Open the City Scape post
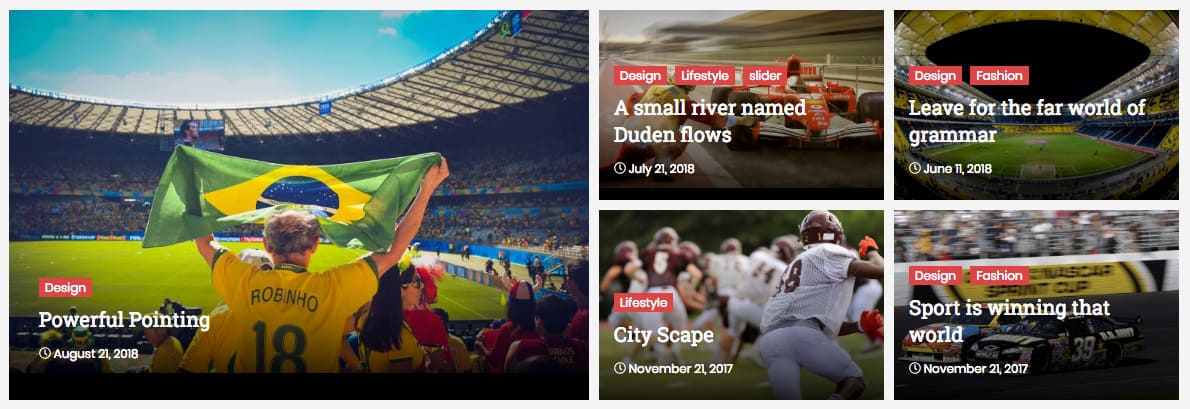The width and height of the screenshot is (1190, 409). 663,335
